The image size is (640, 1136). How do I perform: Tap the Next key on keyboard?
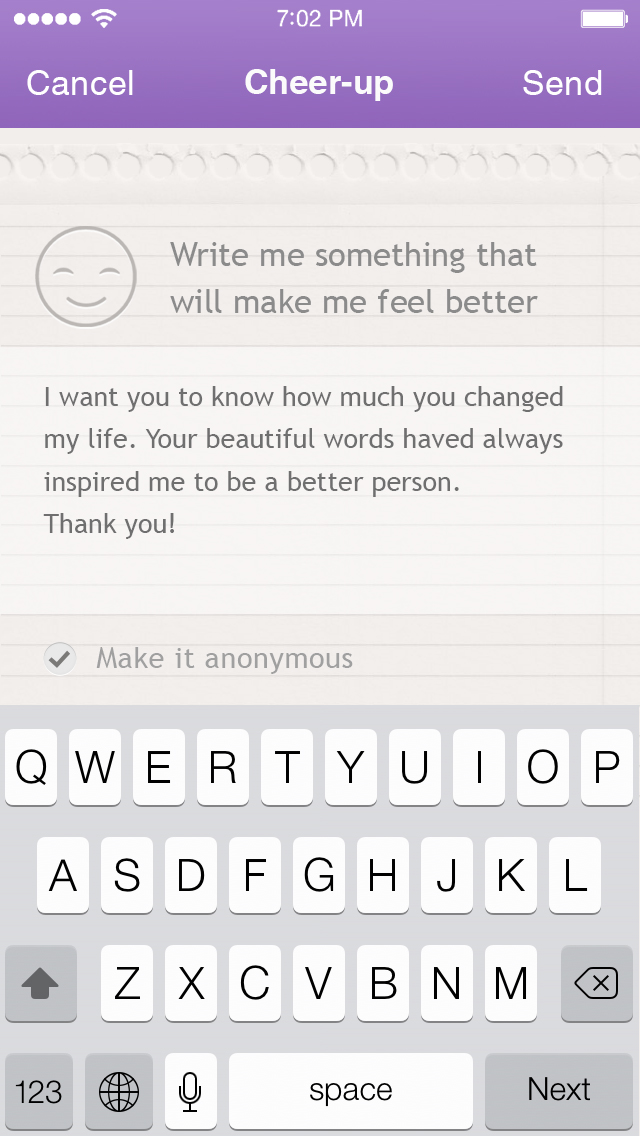pyautogui.click(x=559, y=1090)
